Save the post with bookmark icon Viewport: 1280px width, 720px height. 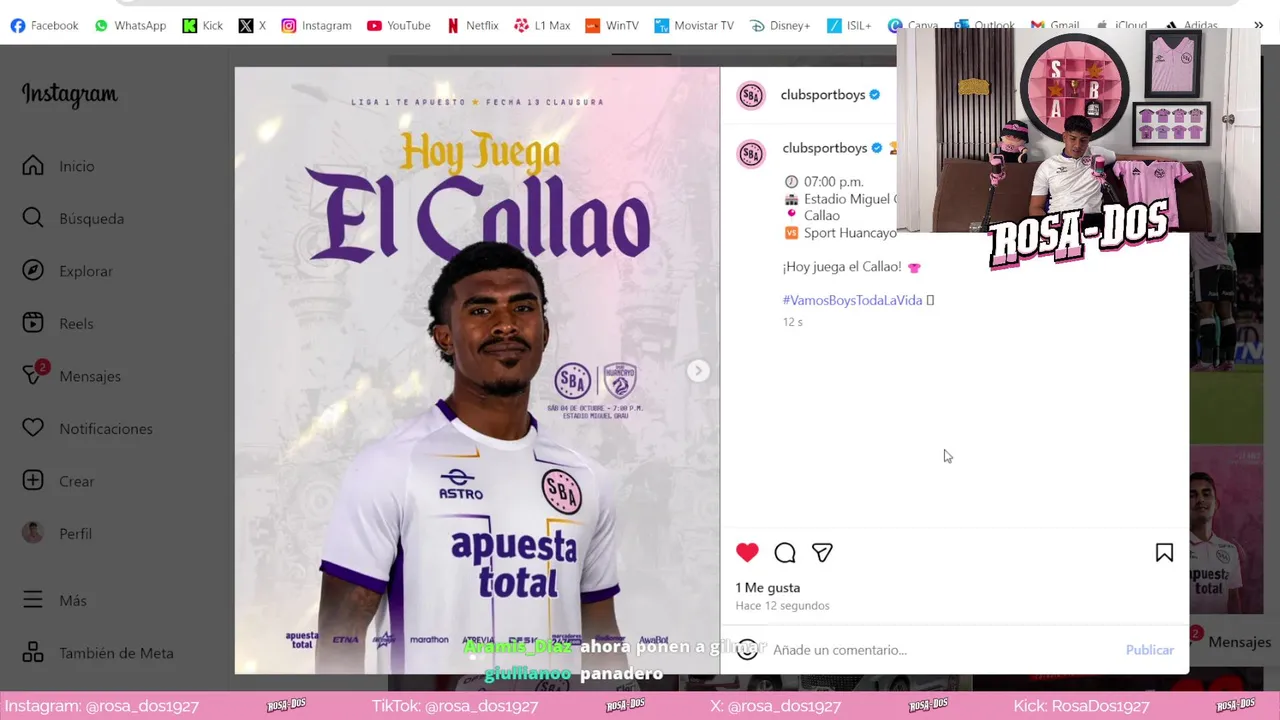point(1164,552)
